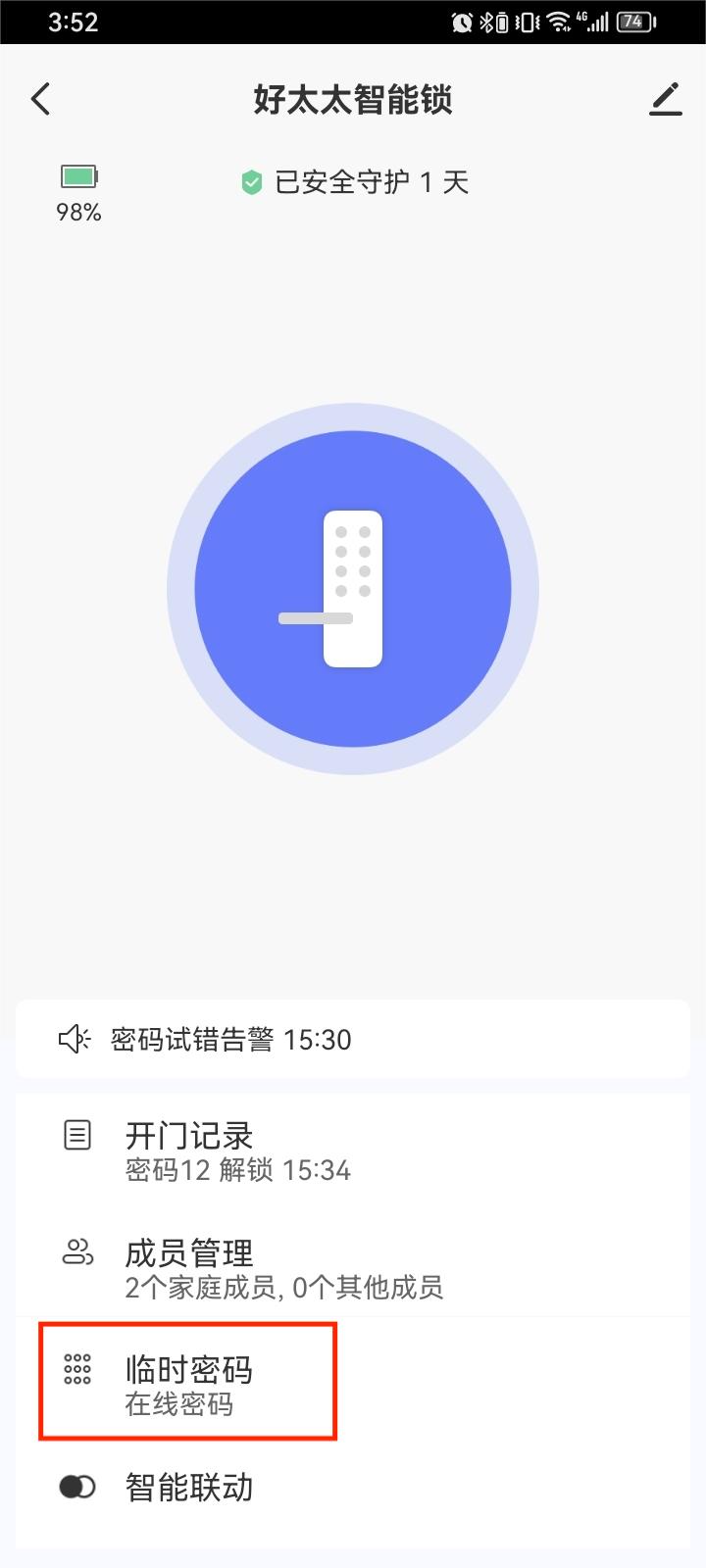Tap the round lock button in the center

(x=353, y=589)
